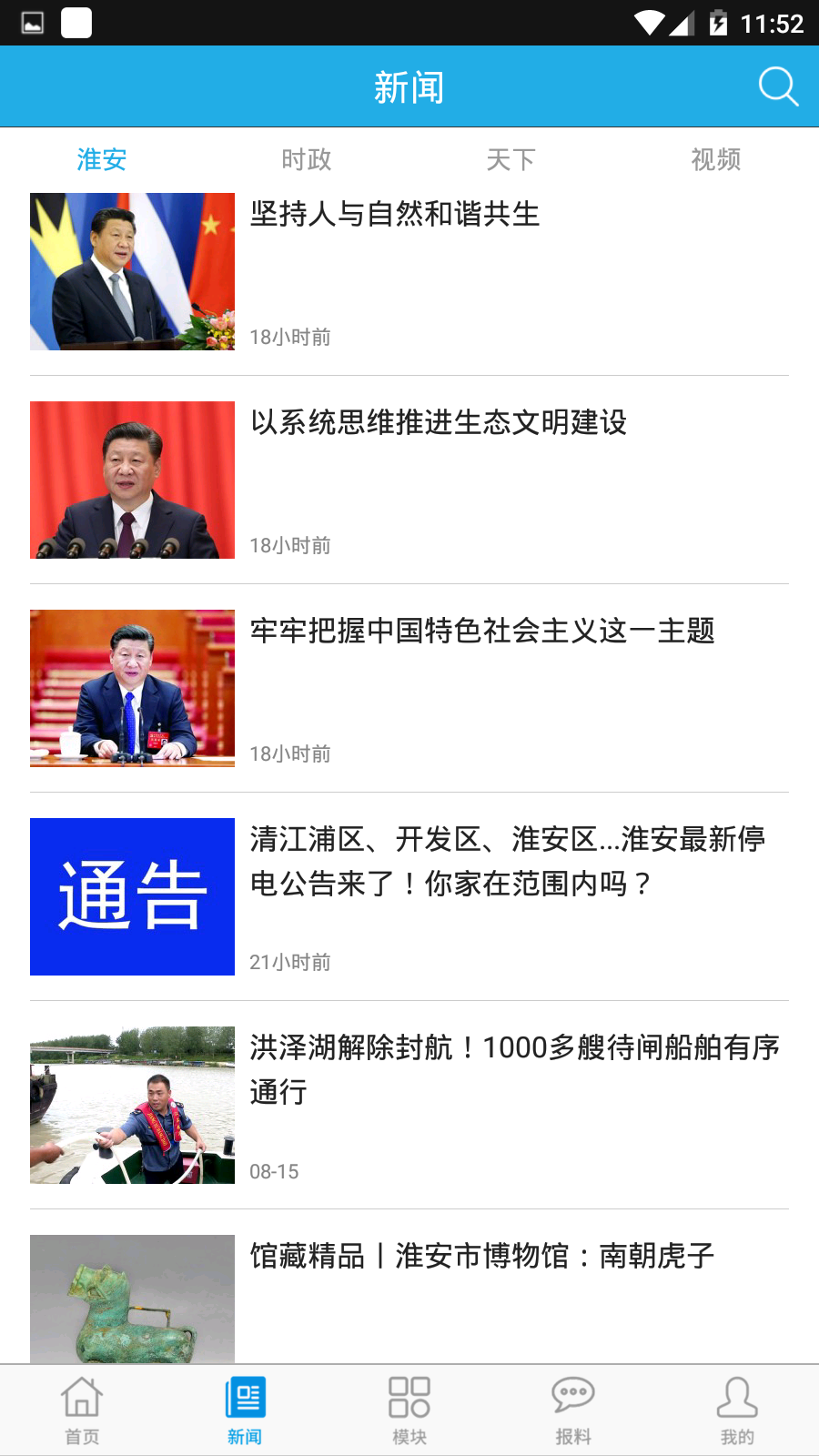Switch to the 时政 tab
Viewport: 819px width, 1456px height.
307,160
